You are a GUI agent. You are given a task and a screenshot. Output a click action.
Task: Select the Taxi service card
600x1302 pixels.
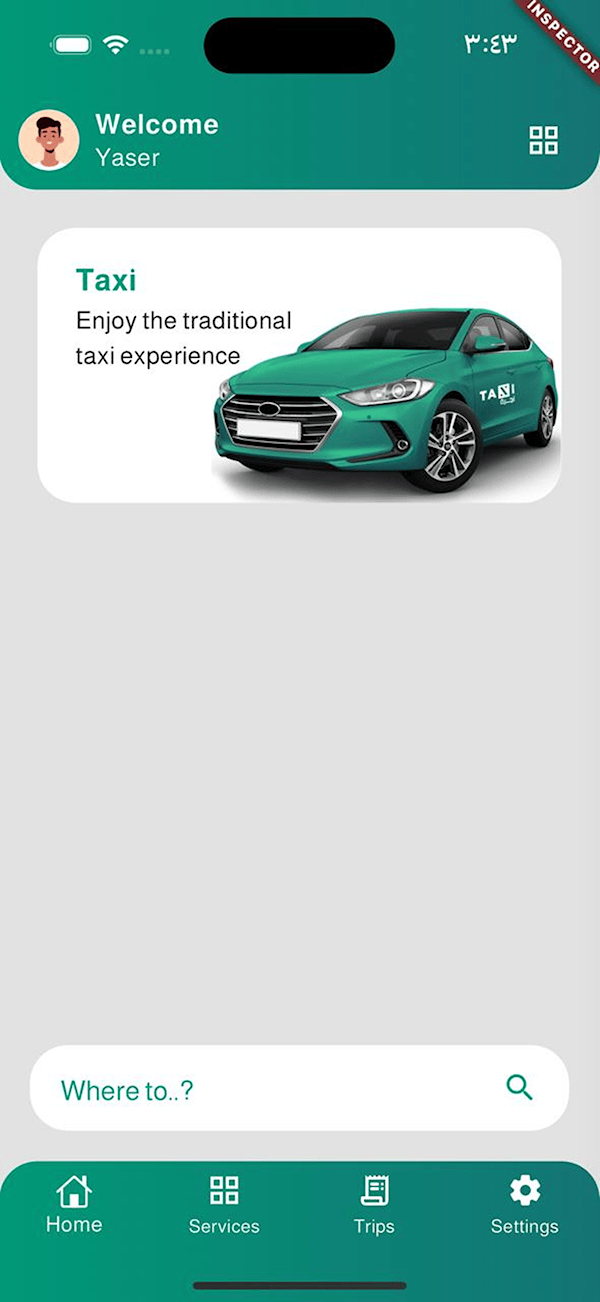[299, 365]
